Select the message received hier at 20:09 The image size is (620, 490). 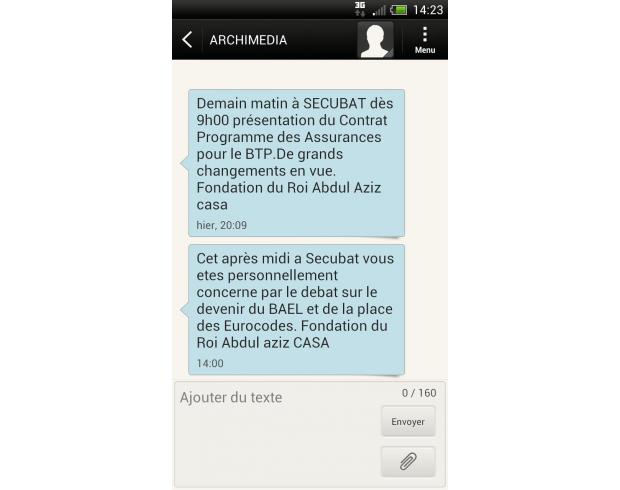pos(296,163)
